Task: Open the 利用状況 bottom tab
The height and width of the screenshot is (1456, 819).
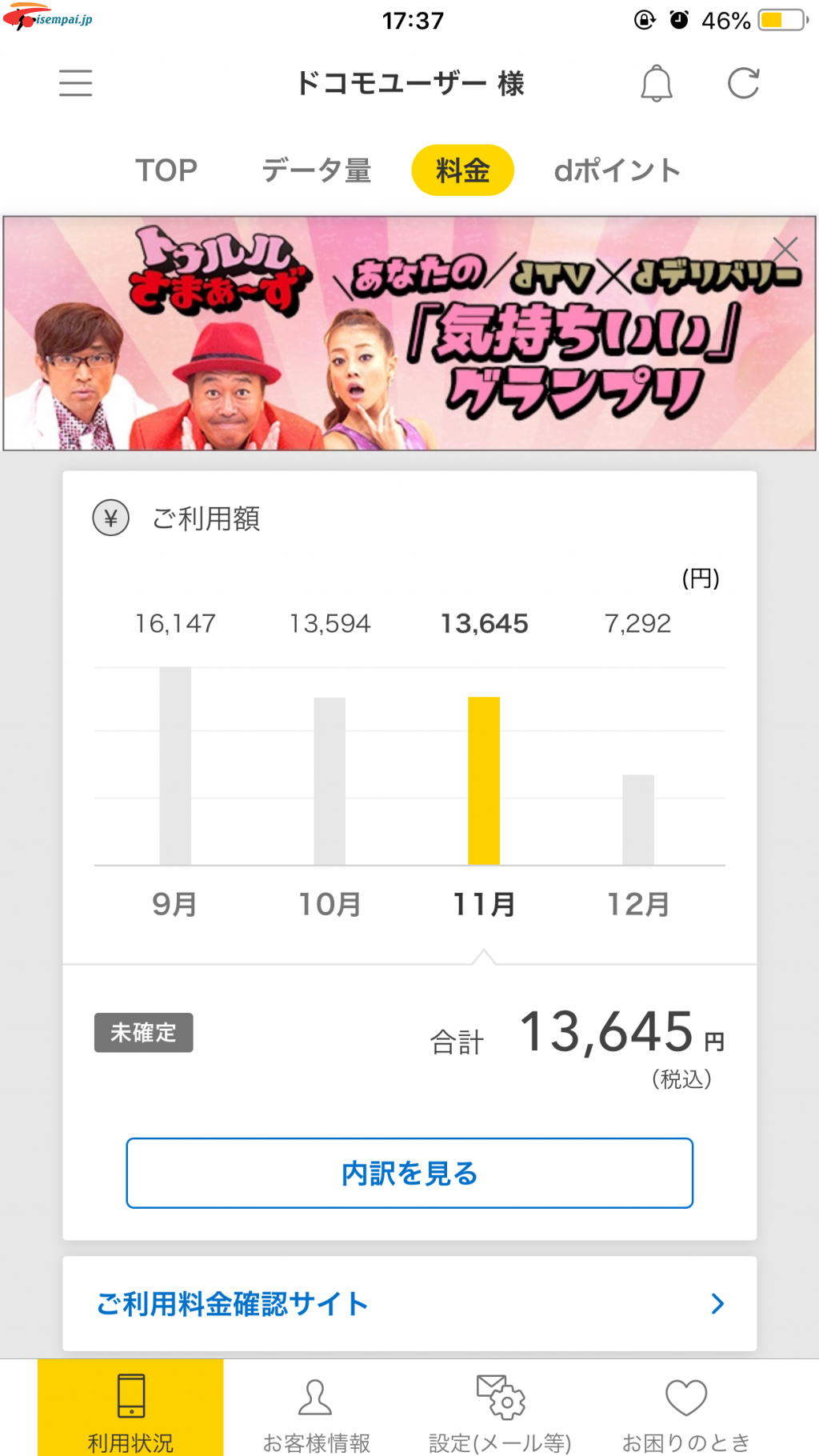Action: 130,1412
